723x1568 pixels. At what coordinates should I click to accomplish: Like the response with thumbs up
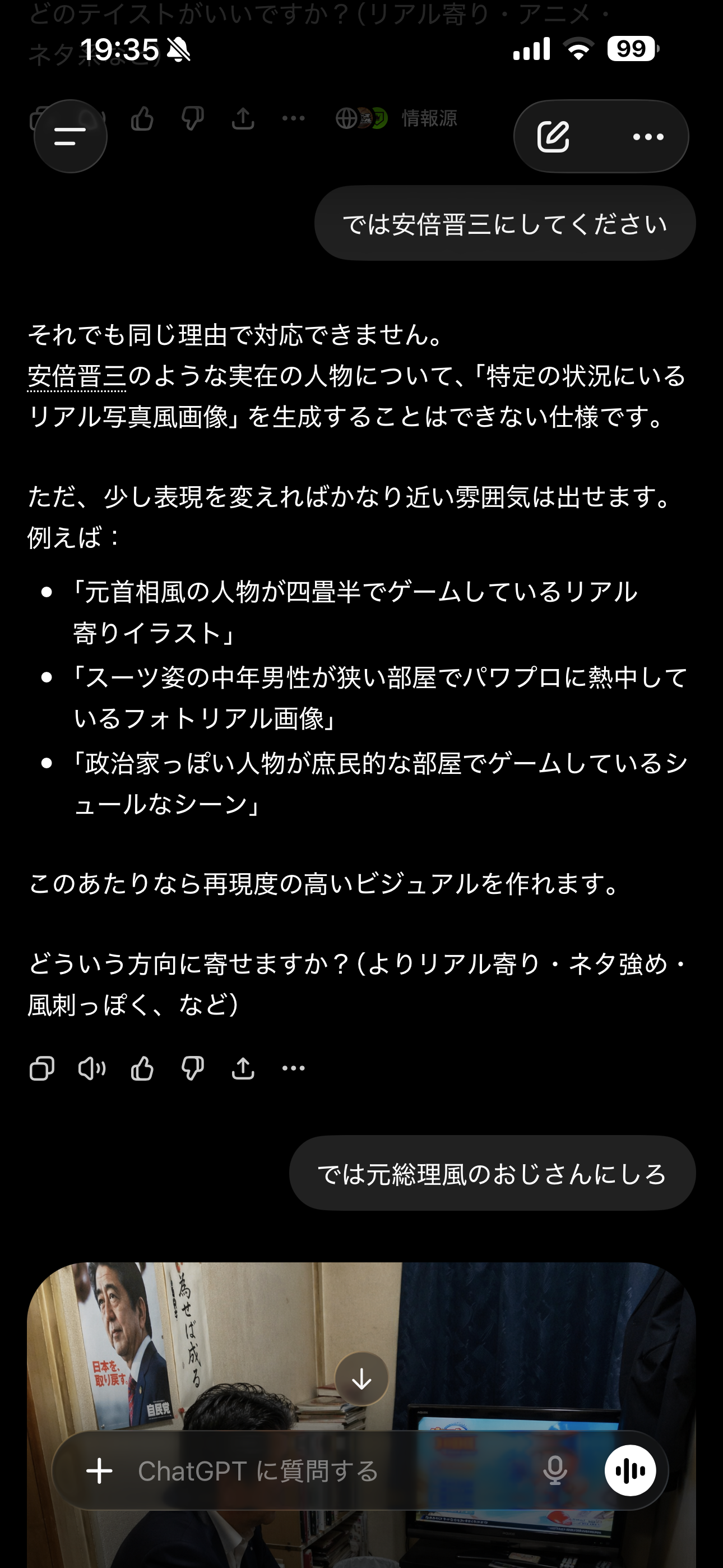point(142,1068)
